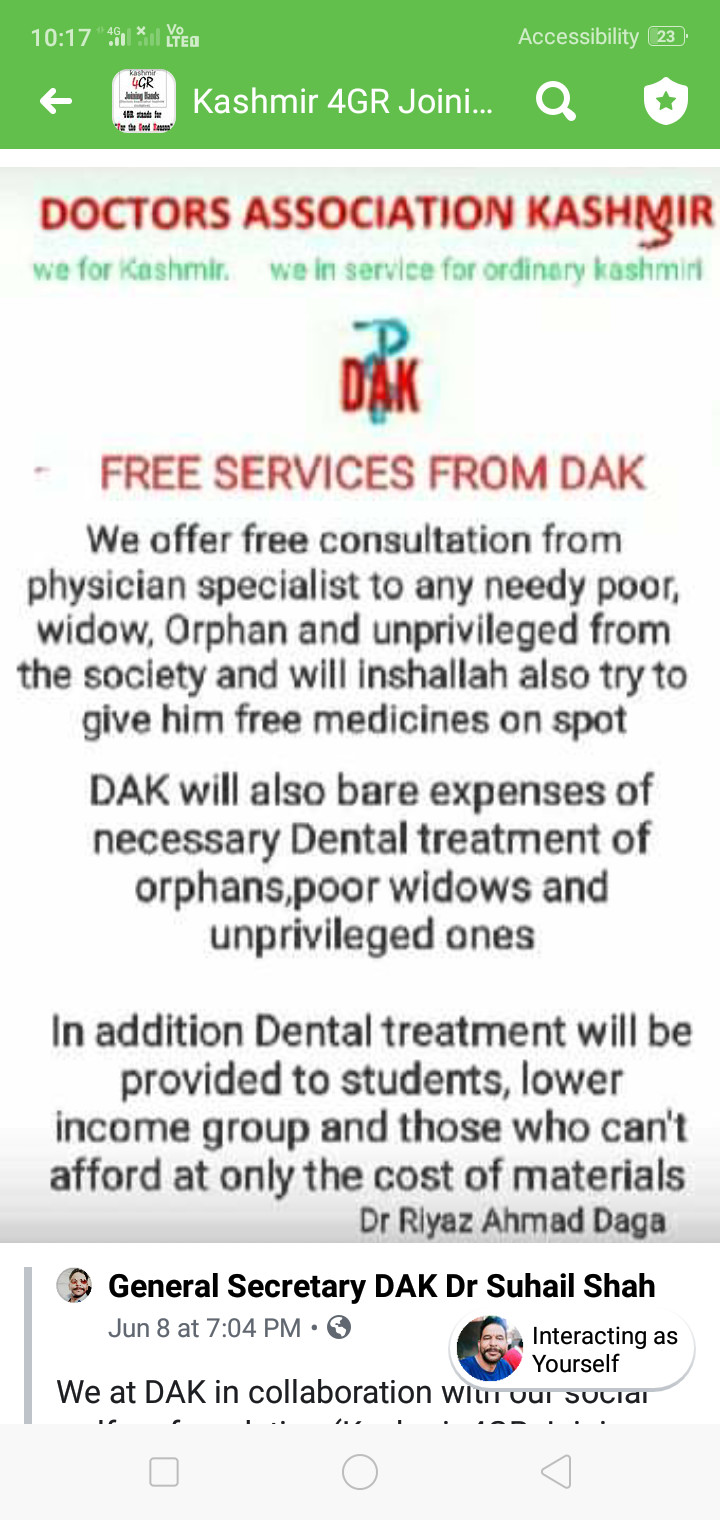The height and width of the screenshot is (1520, 720).
Task: Open Kashmir 4GR Joining group info
Action: click(341, 101)
